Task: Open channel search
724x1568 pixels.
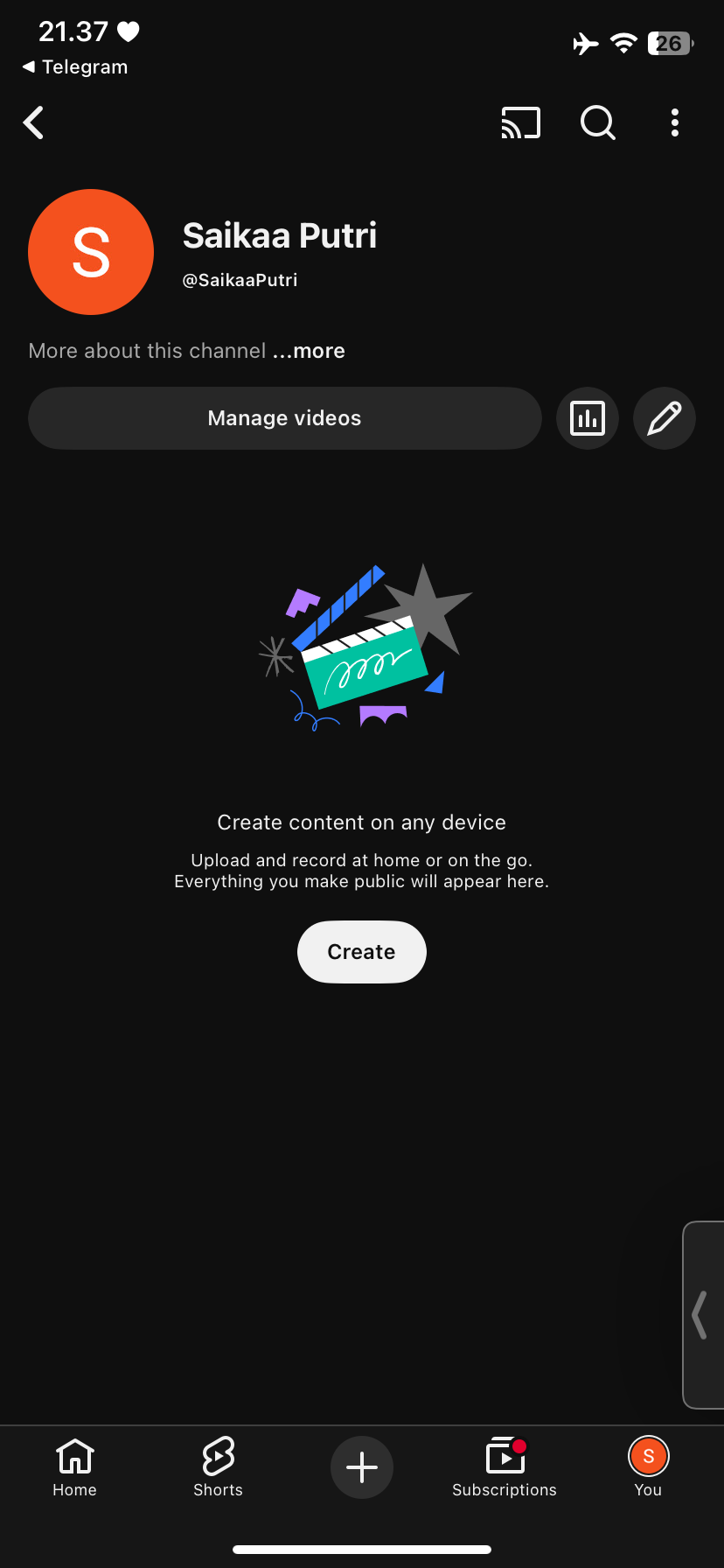Action: 598,123
